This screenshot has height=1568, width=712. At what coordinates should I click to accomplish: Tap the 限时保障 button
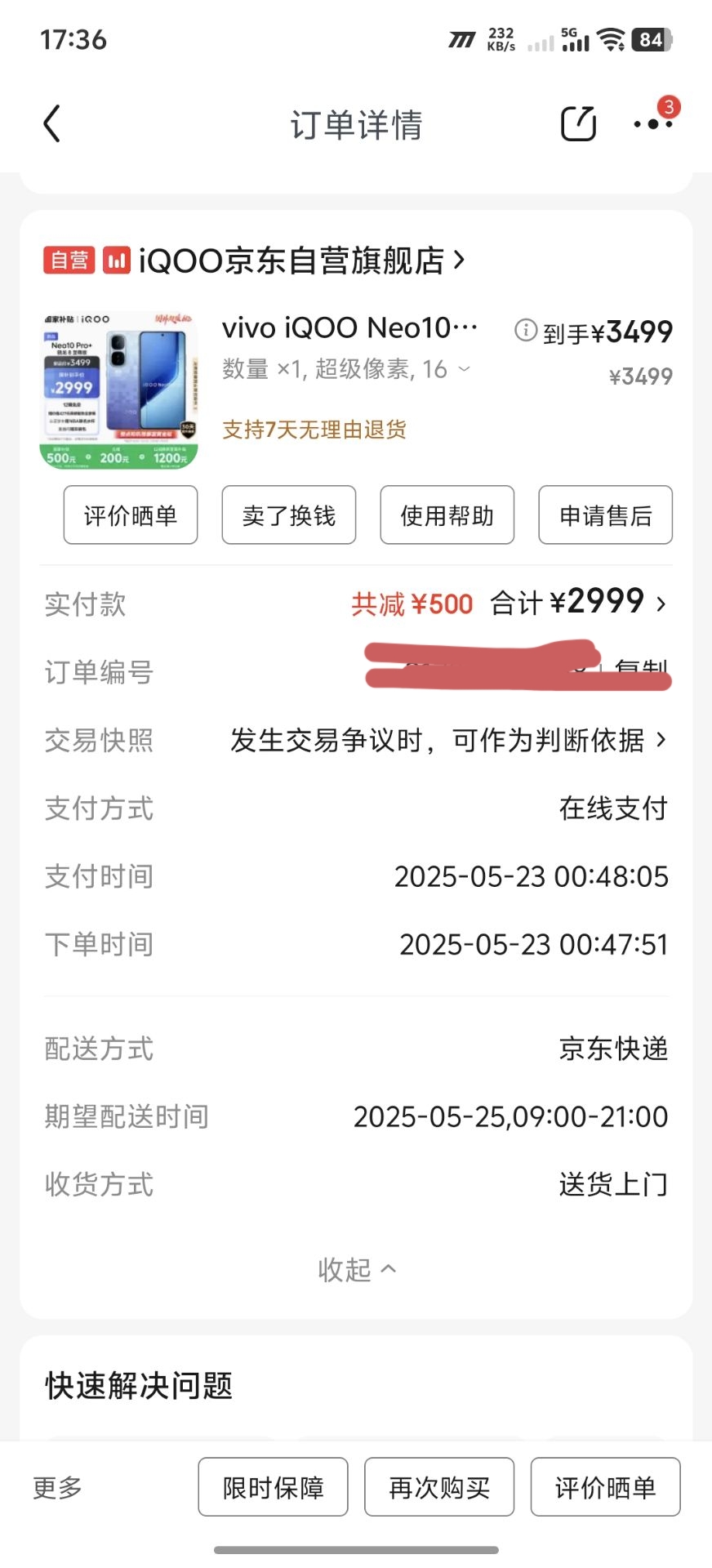coord(273,1486)
